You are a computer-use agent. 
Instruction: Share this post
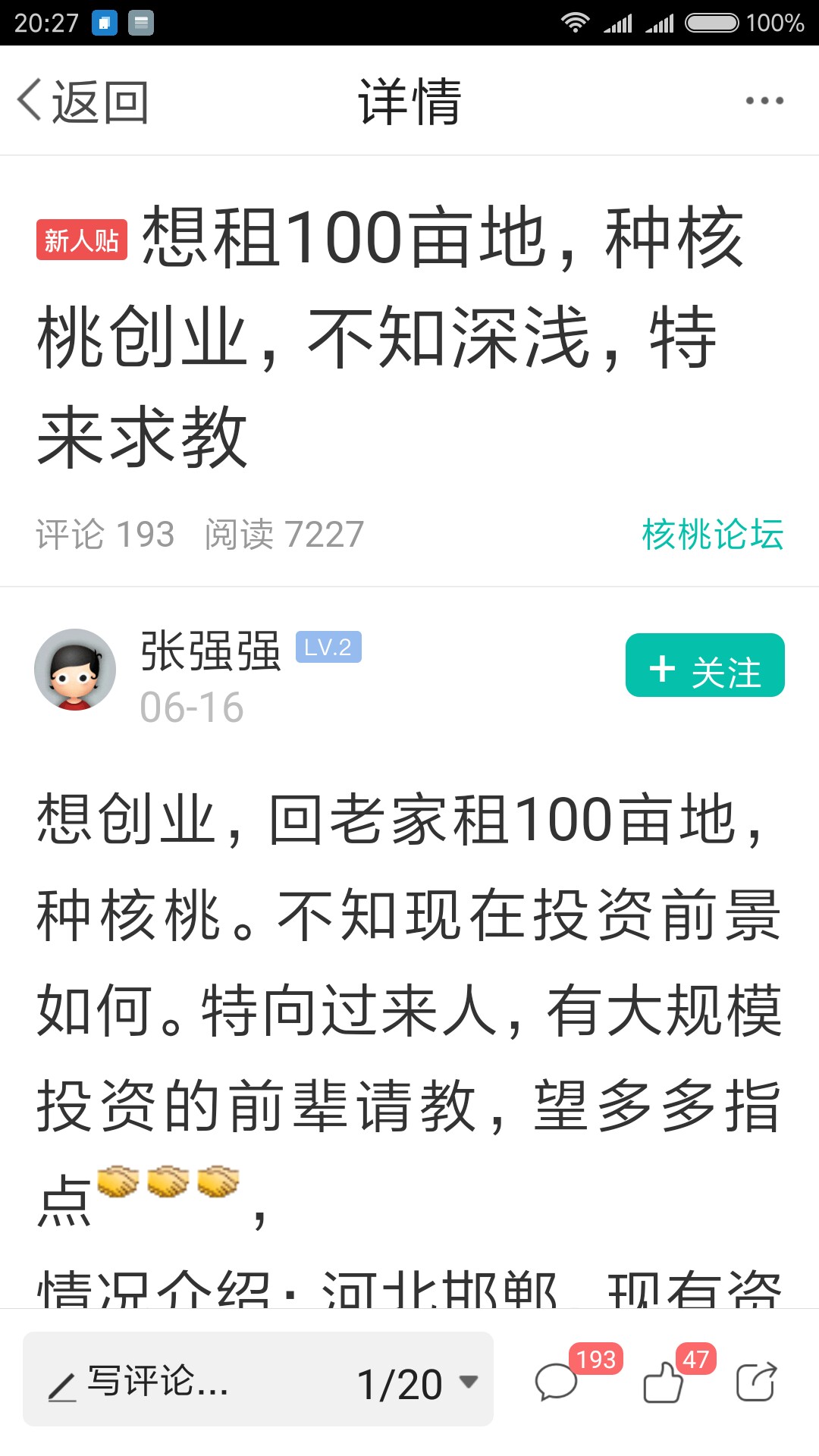[x=756, y=1382]
